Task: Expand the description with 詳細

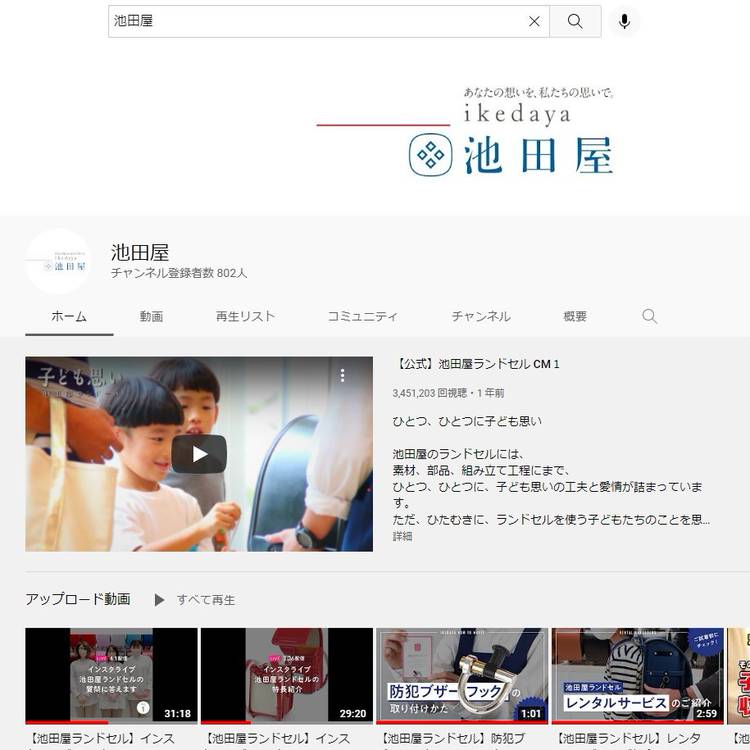Action: tap(402, 536)
